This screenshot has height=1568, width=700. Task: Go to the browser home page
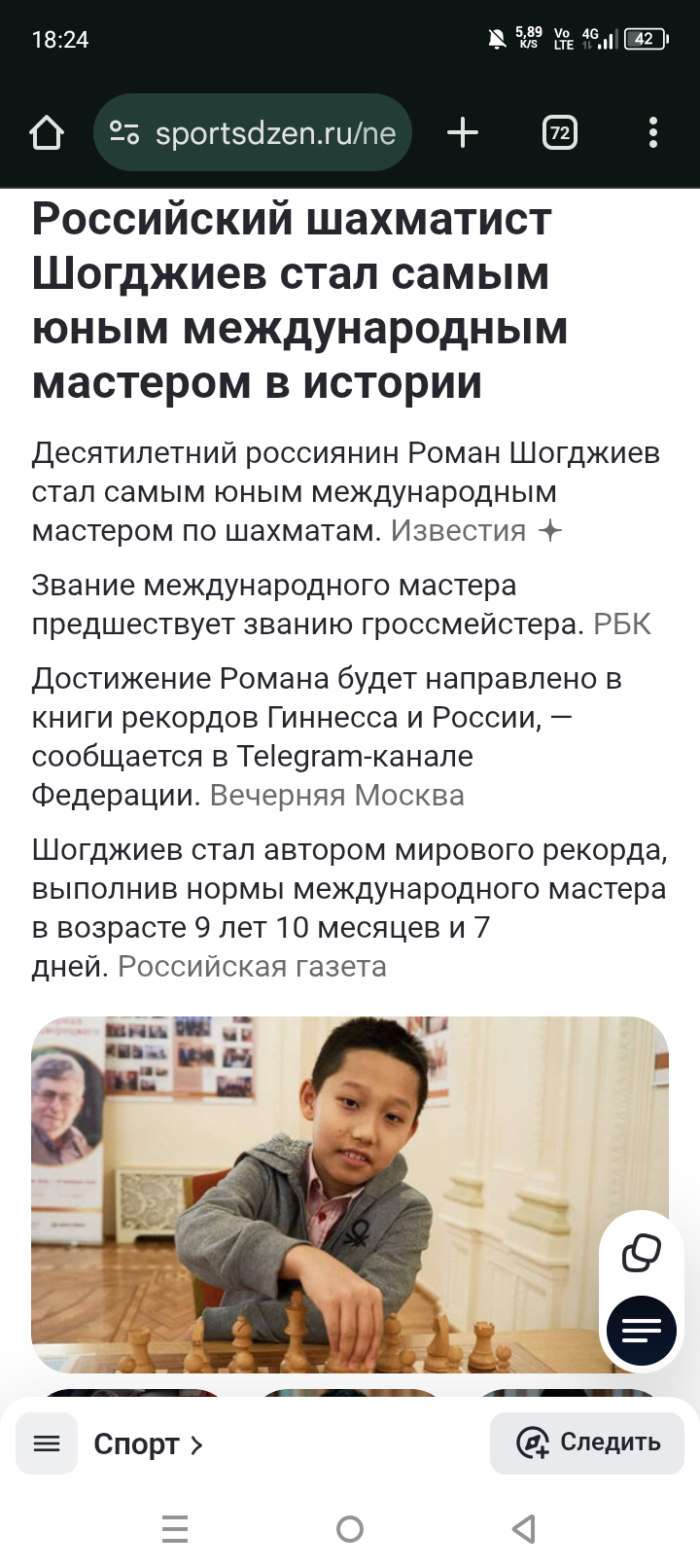tap(47, 132)
